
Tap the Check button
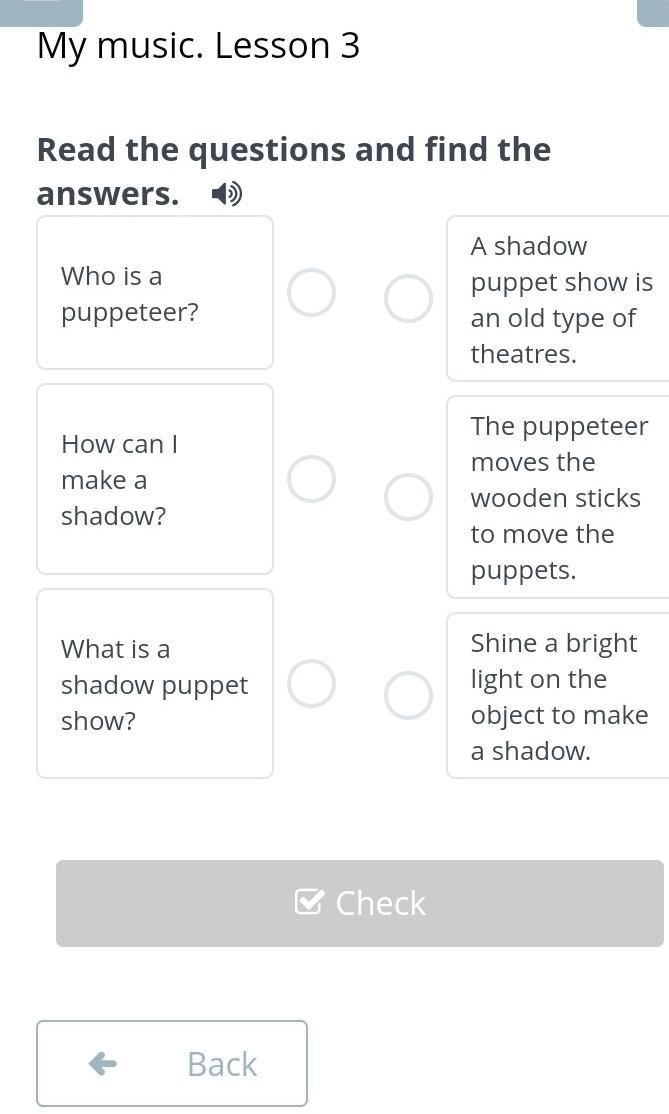coord(359,903)
